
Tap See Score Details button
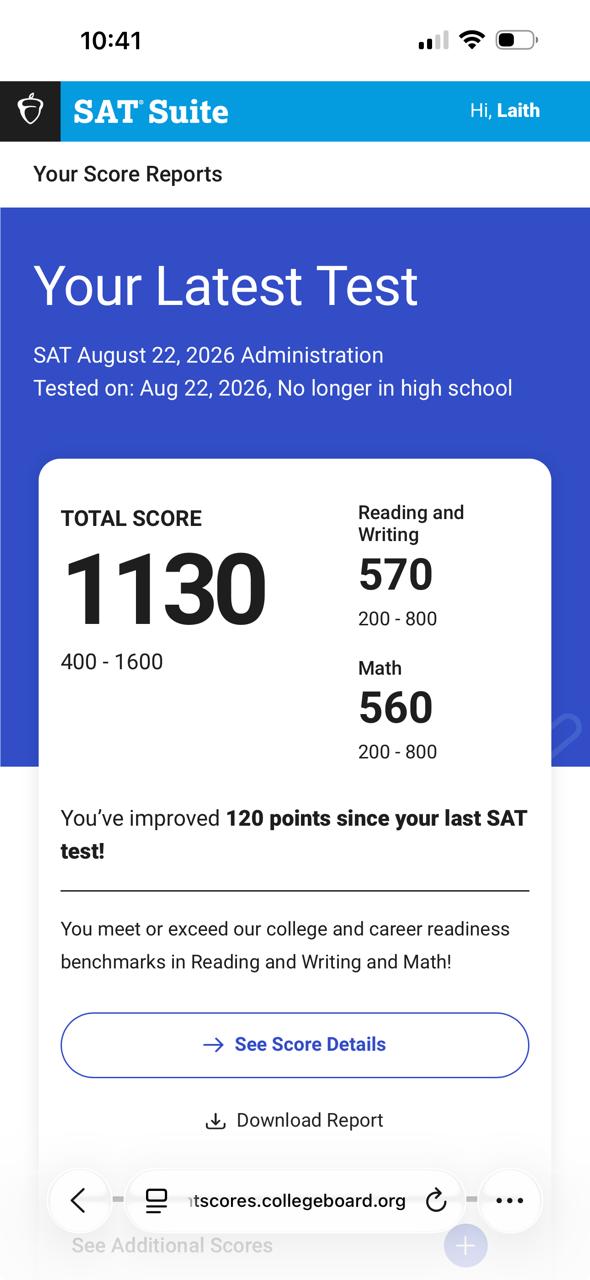coord(295,1044)
